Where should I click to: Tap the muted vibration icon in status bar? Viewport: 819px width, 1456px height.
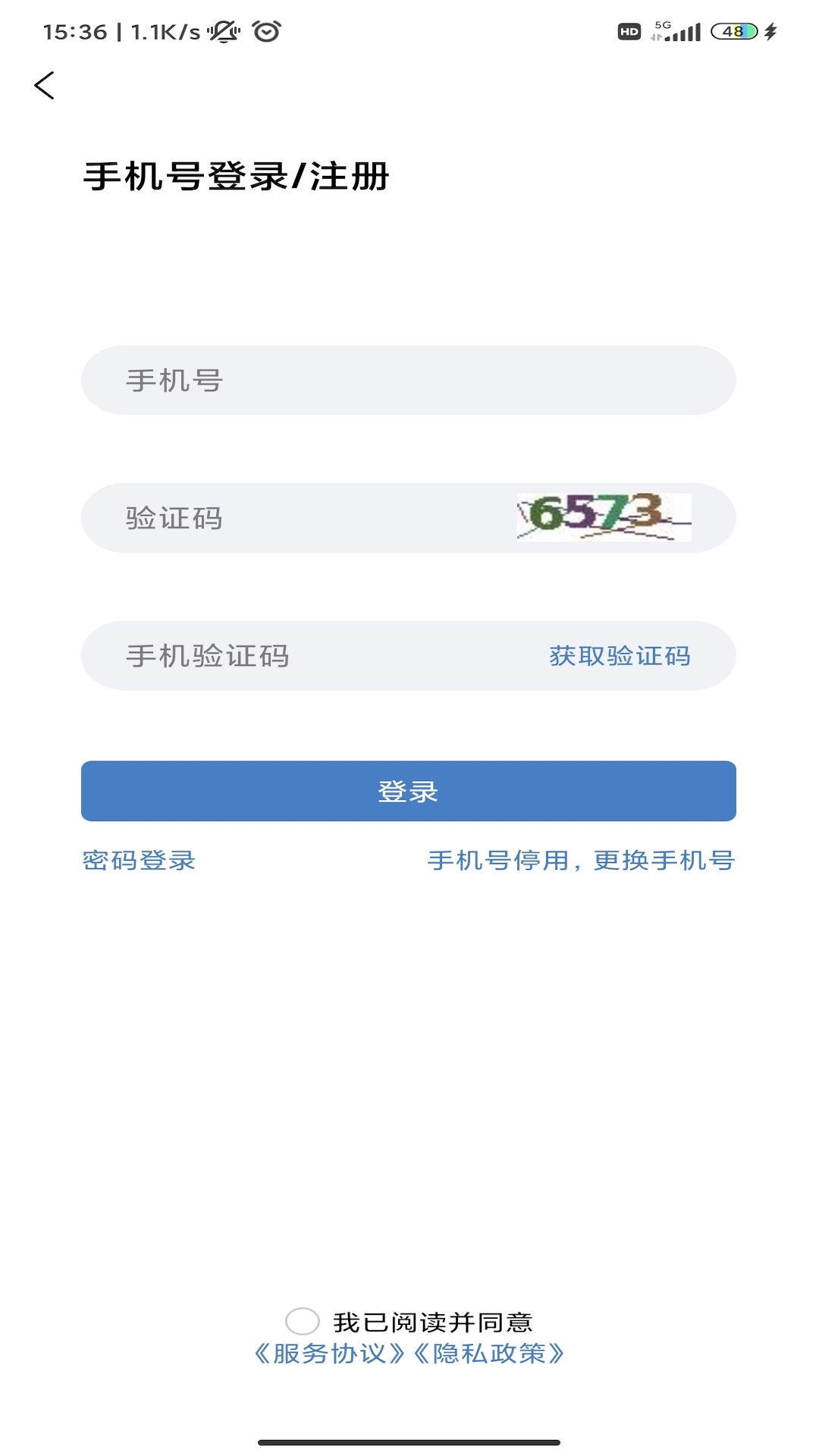coord(224,31)
